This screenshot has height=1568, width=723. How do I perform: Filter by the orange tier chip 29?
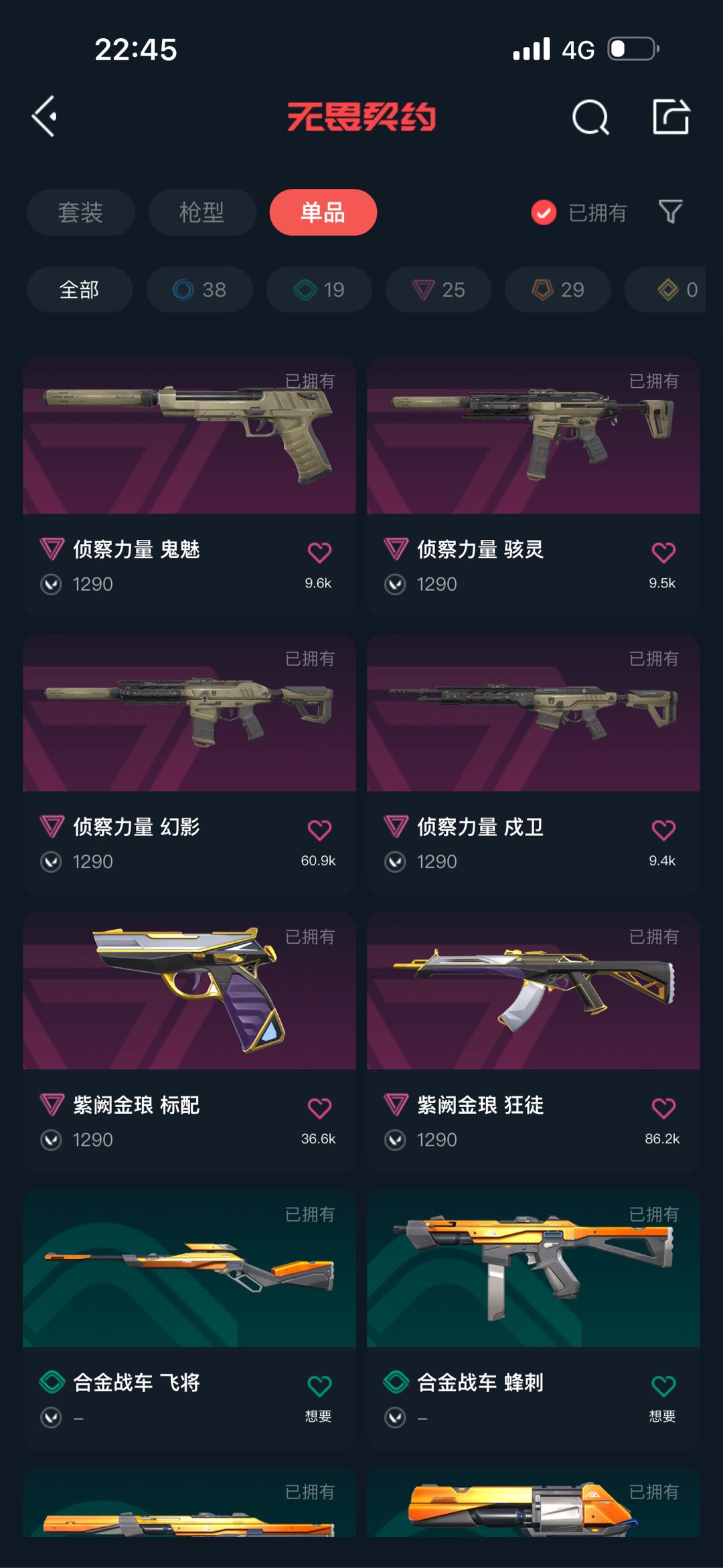click(558, 289)
